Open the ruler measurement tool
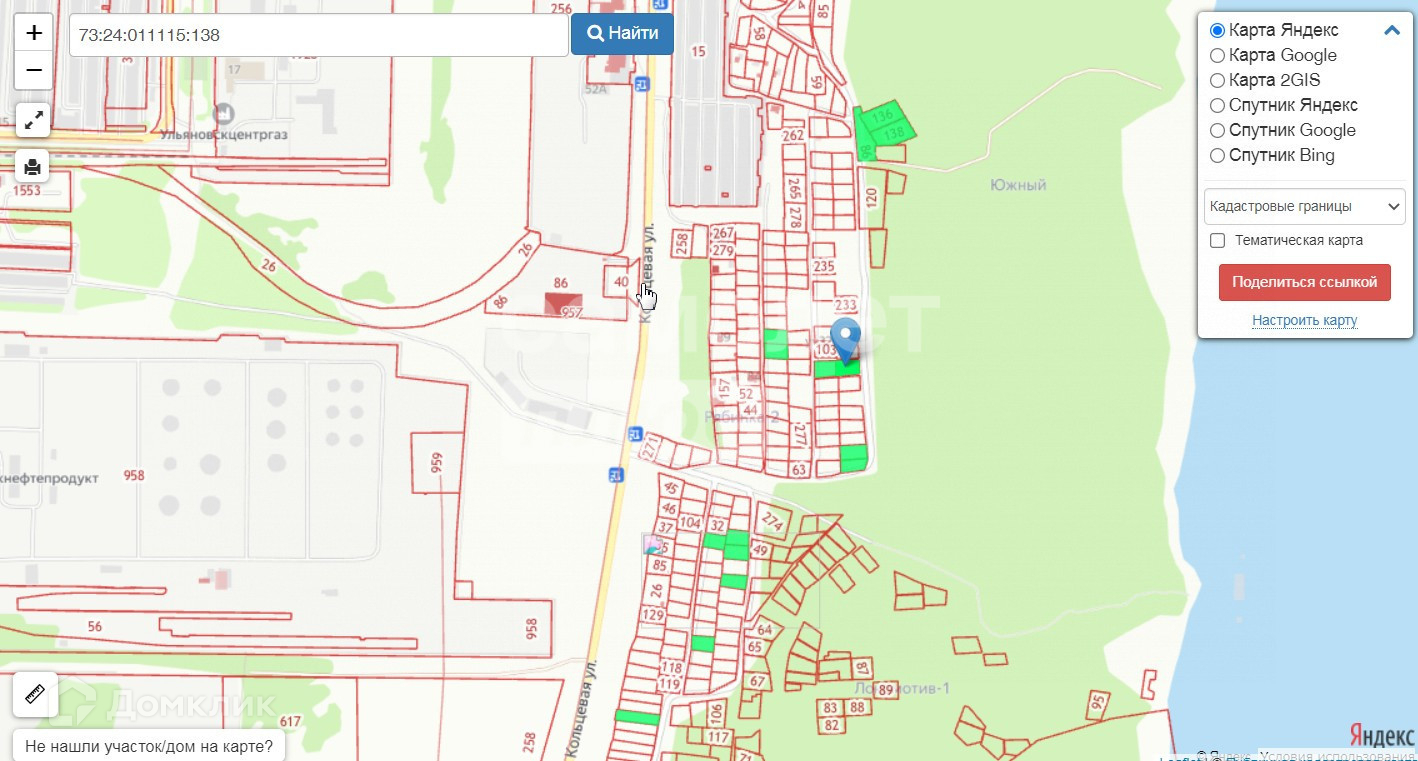The width and height of the screenshot is (1418, 761). (35, 694)
